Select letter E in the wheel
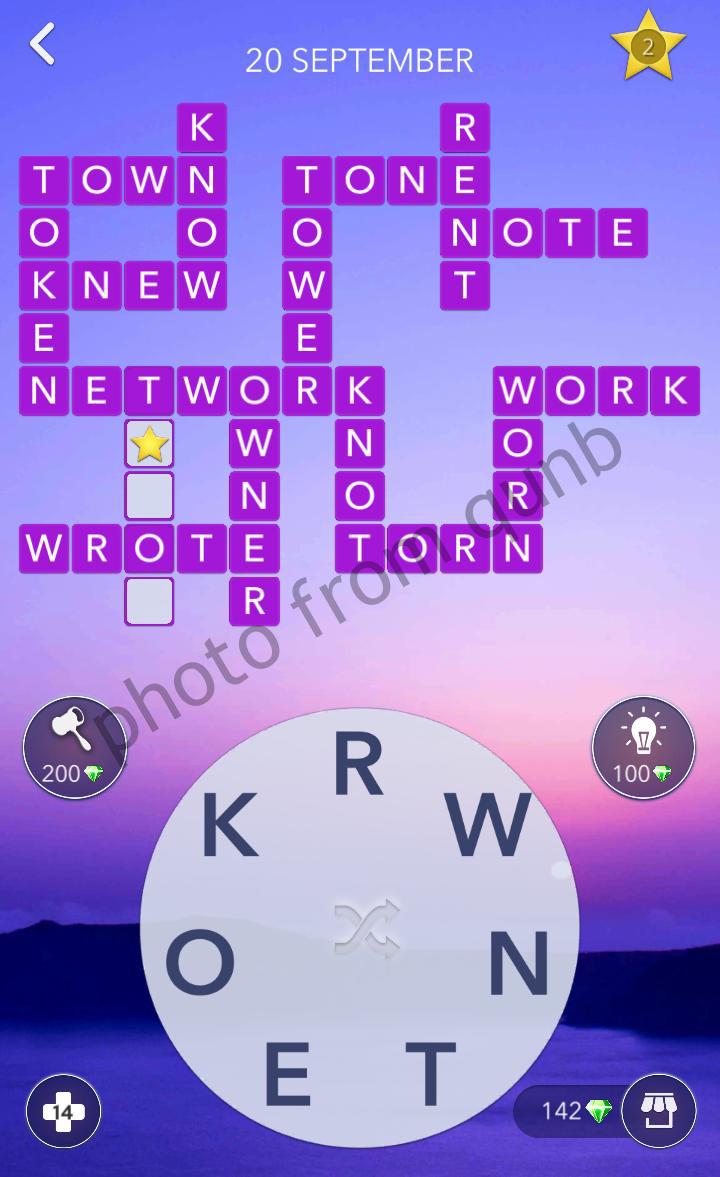This screenshot has width=720, height=1177. (287, 1072)
